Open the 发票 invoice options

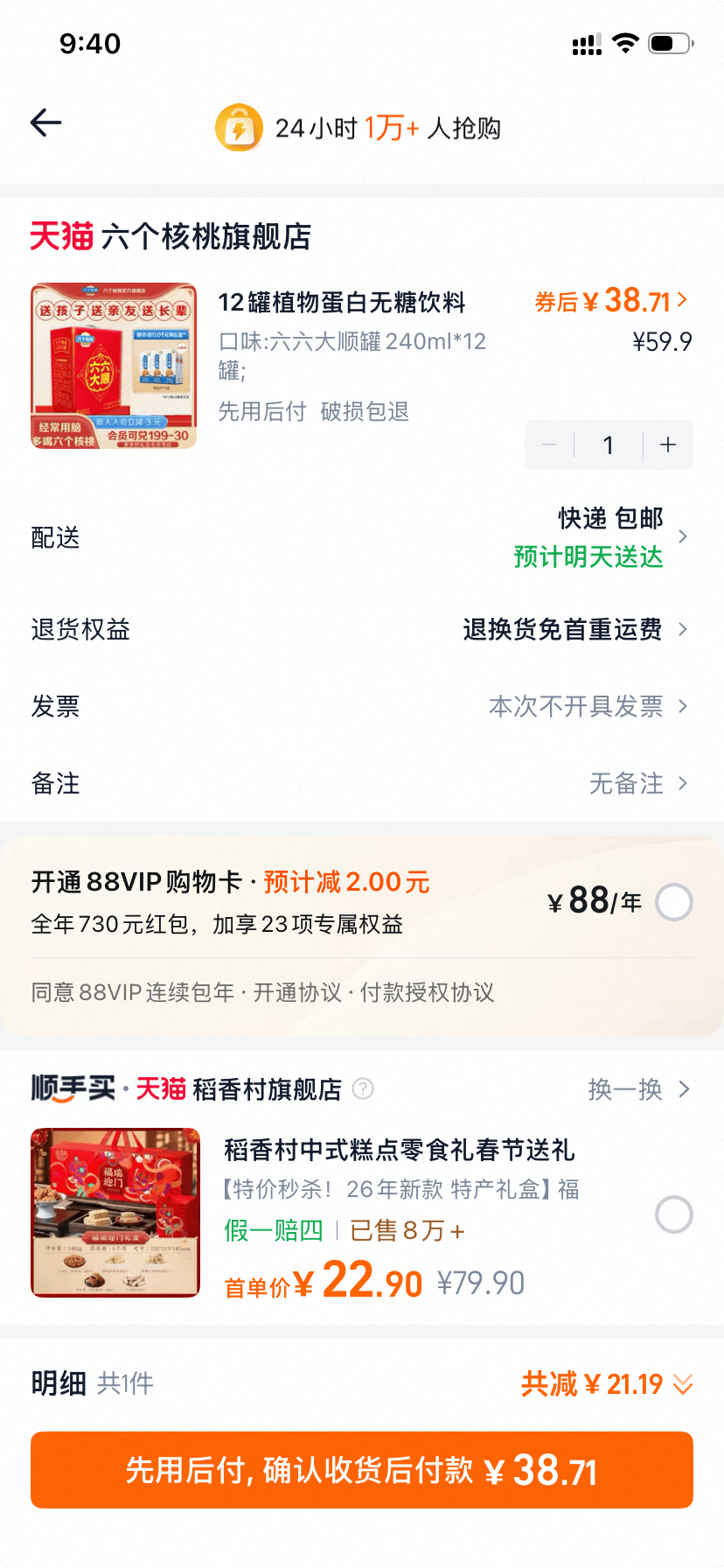click(x=686, y=706)
